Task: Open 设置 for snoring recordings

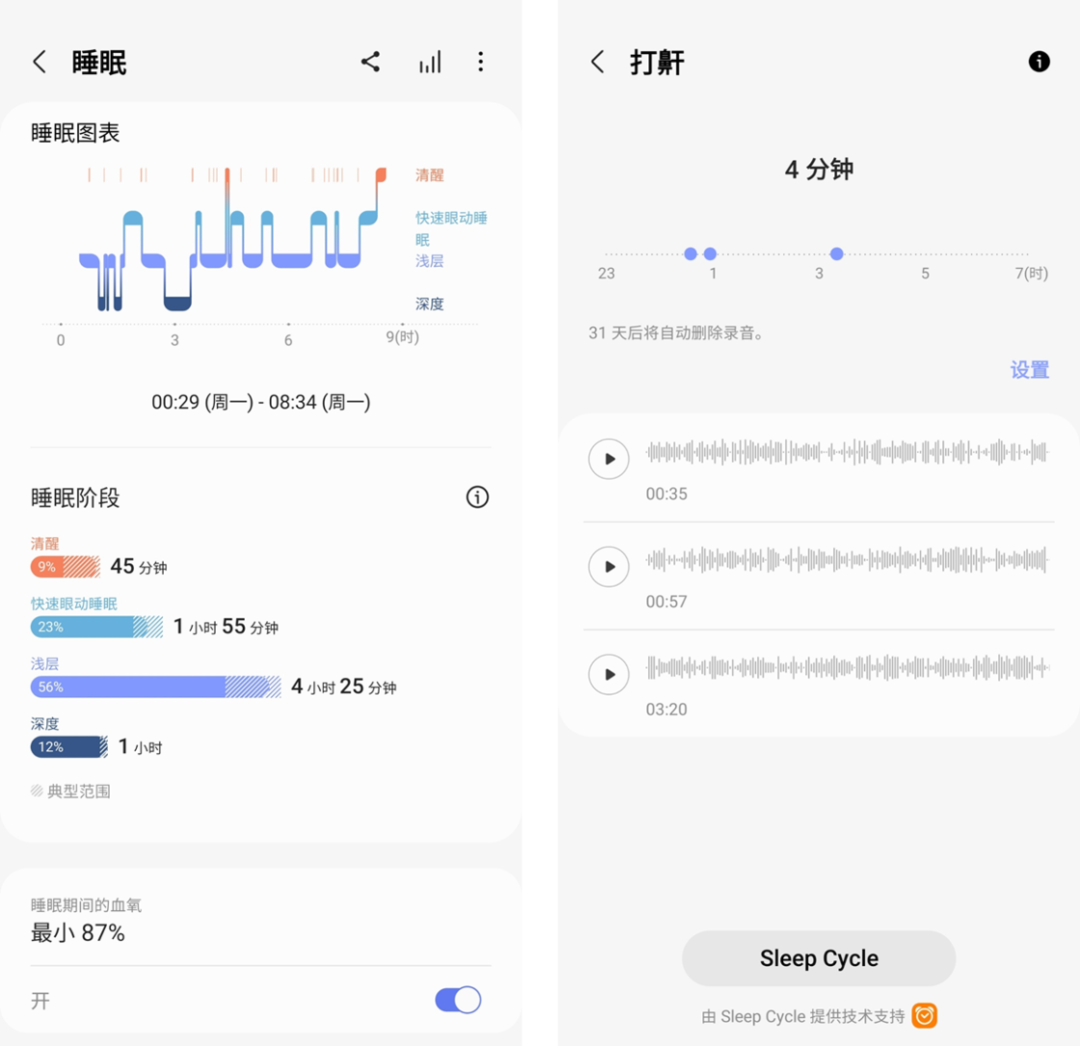Action: pos(1029,370)
